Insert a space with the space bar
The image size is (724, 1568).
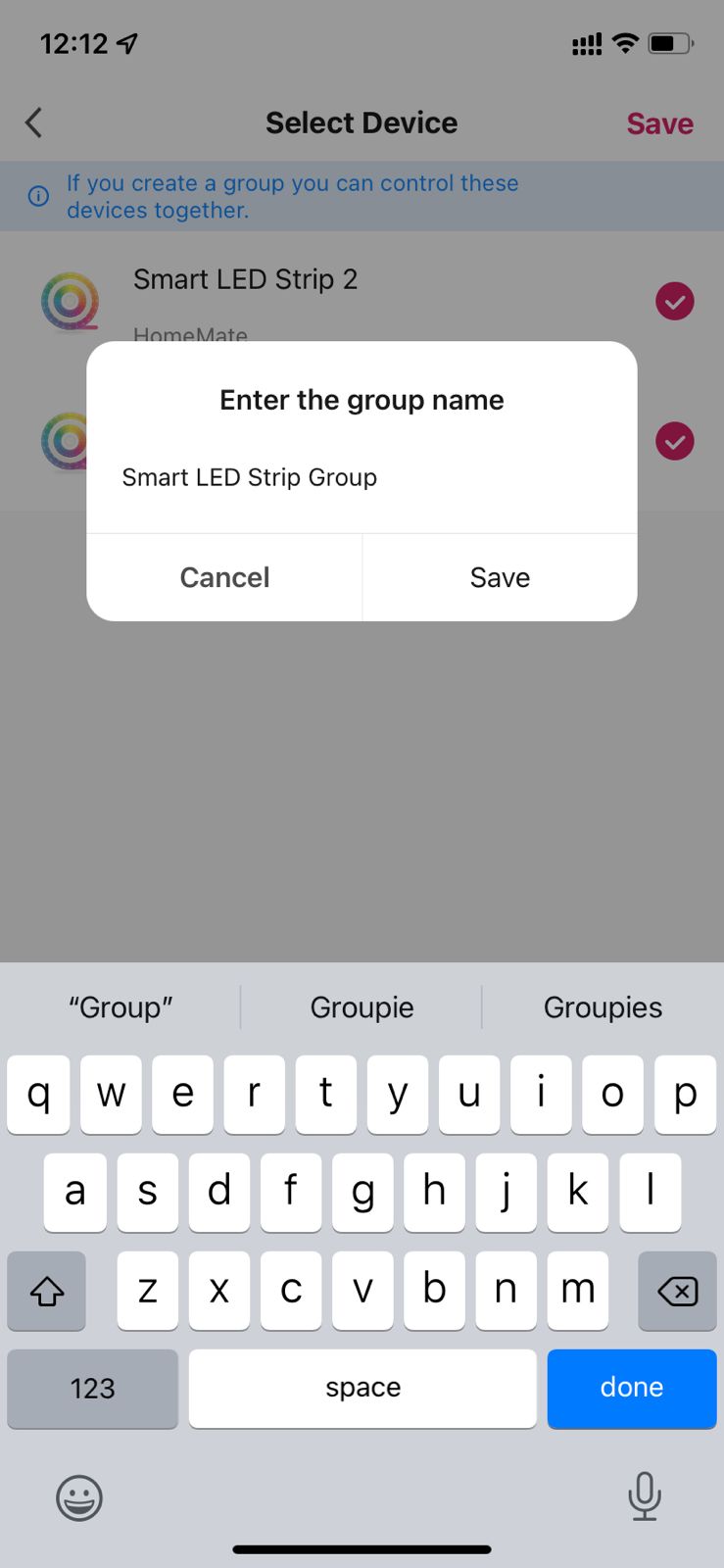(362, 1388)
